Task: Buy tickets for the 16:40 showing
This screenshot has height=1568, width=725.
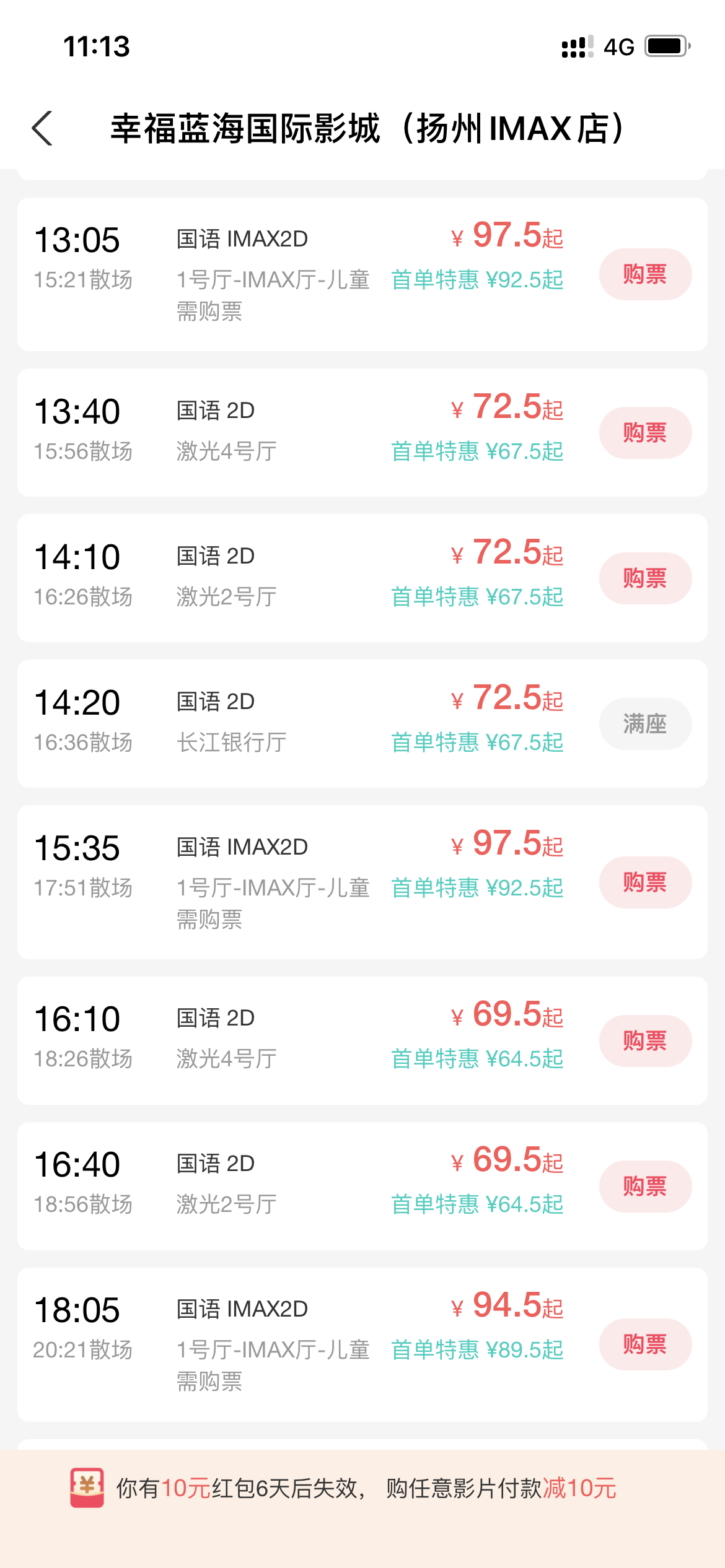Action: click(645, 1187)
